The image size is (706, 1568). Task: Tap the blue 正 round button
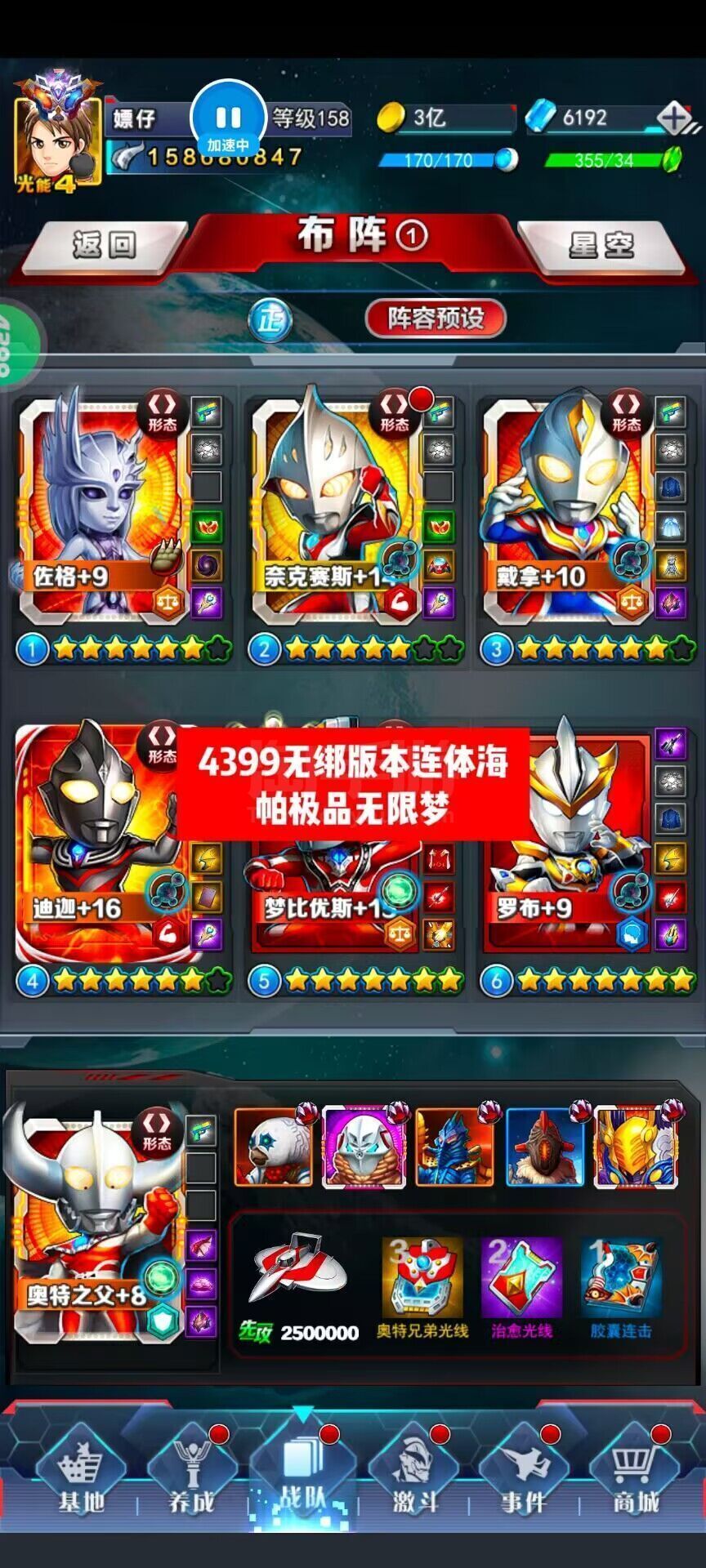coord(270,319)
